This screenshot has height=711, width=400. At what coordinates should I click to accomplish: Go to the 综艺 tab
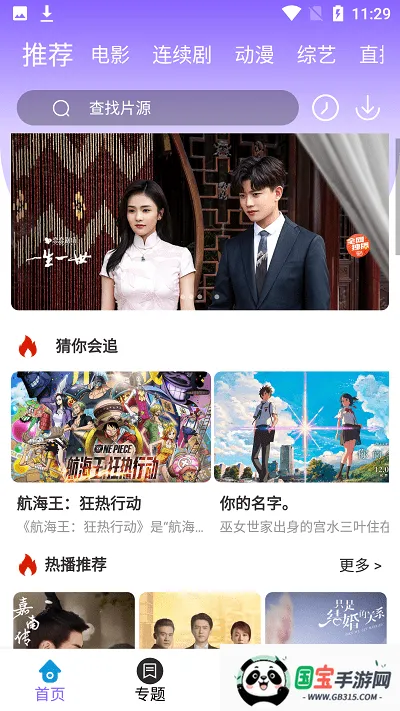(x=317, y=55)
